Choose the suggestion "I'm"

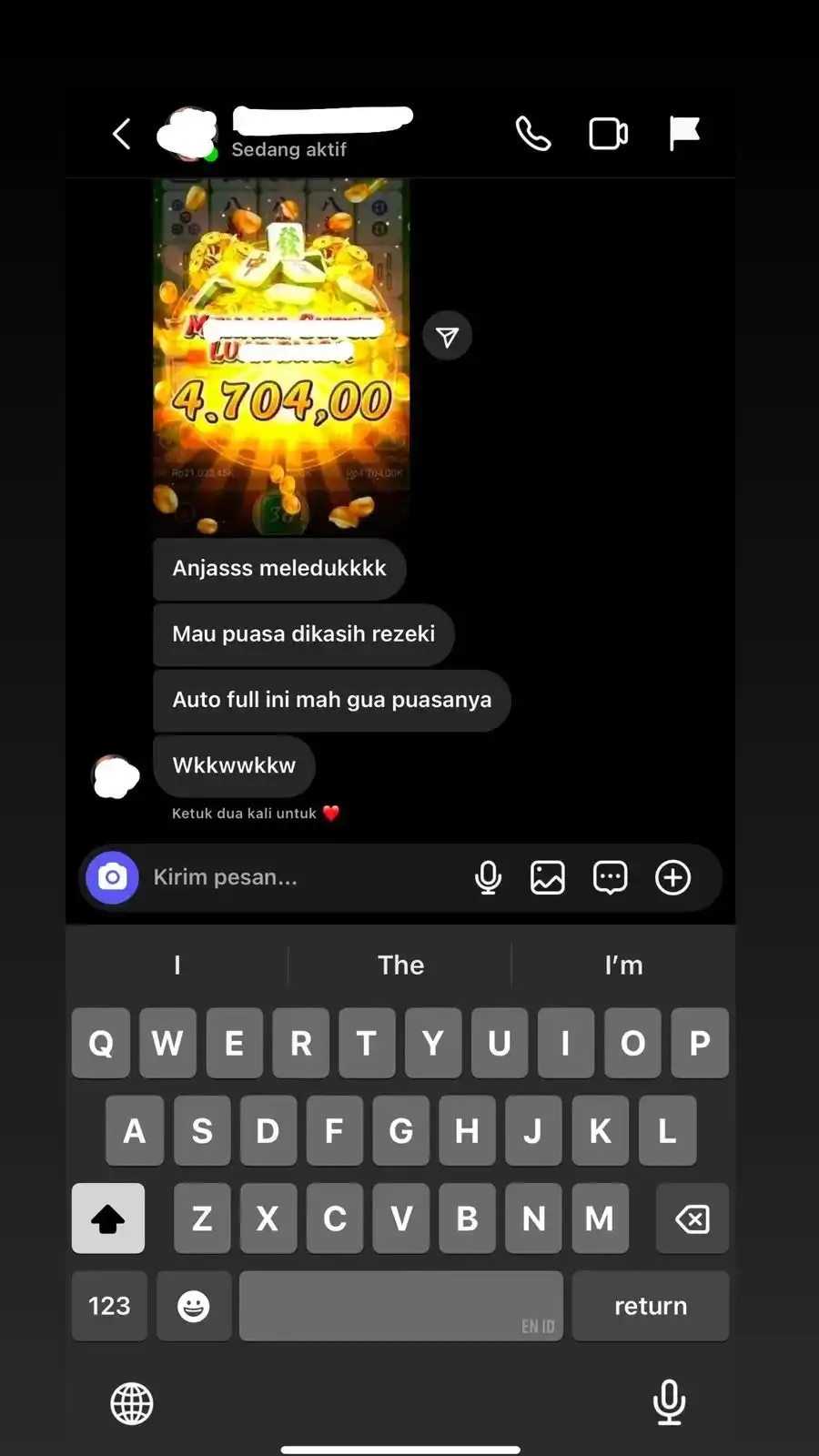click(623, 965)
